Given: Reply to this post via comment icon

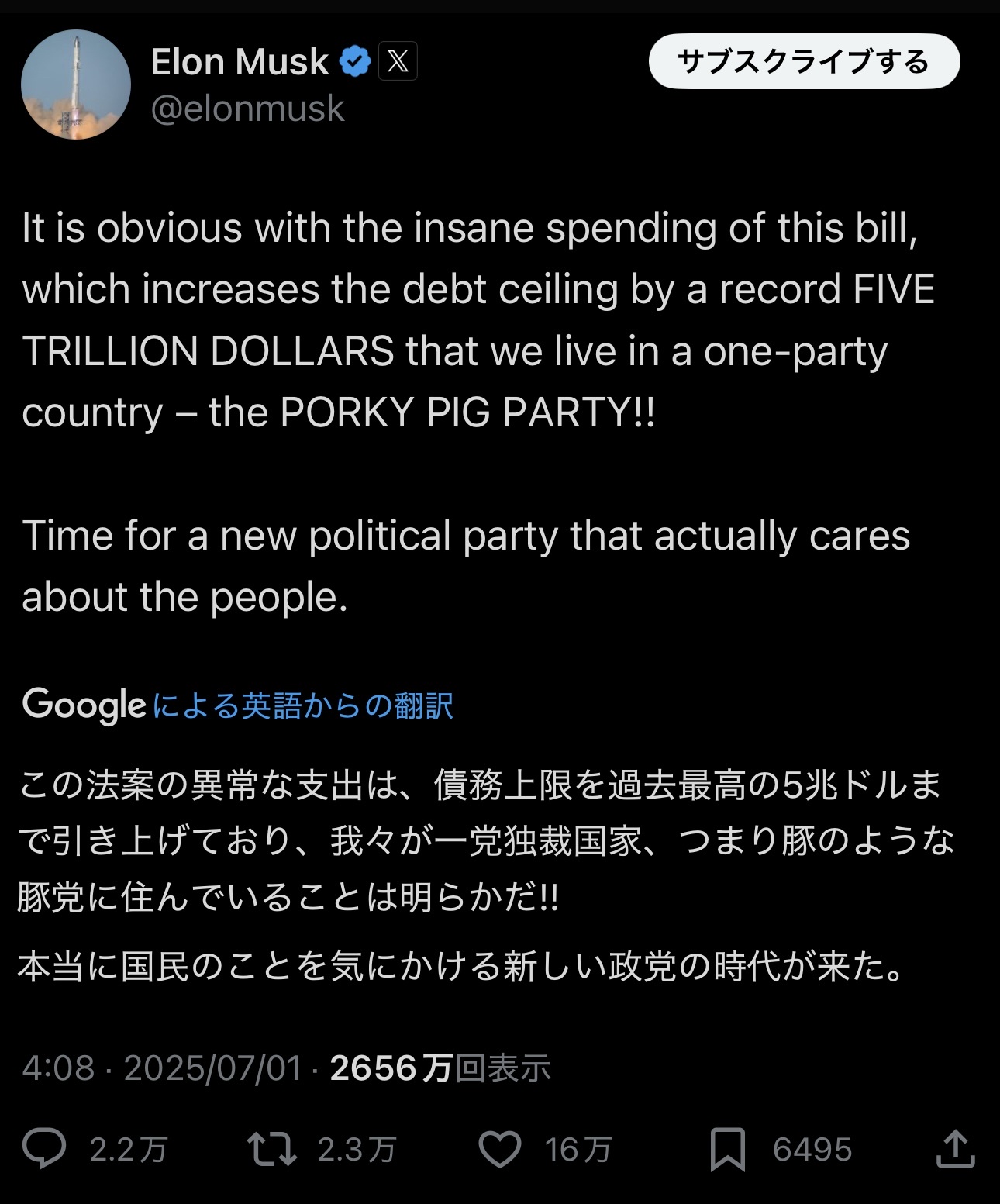Looking at the screenshot, I should (x=44, y=1148).
